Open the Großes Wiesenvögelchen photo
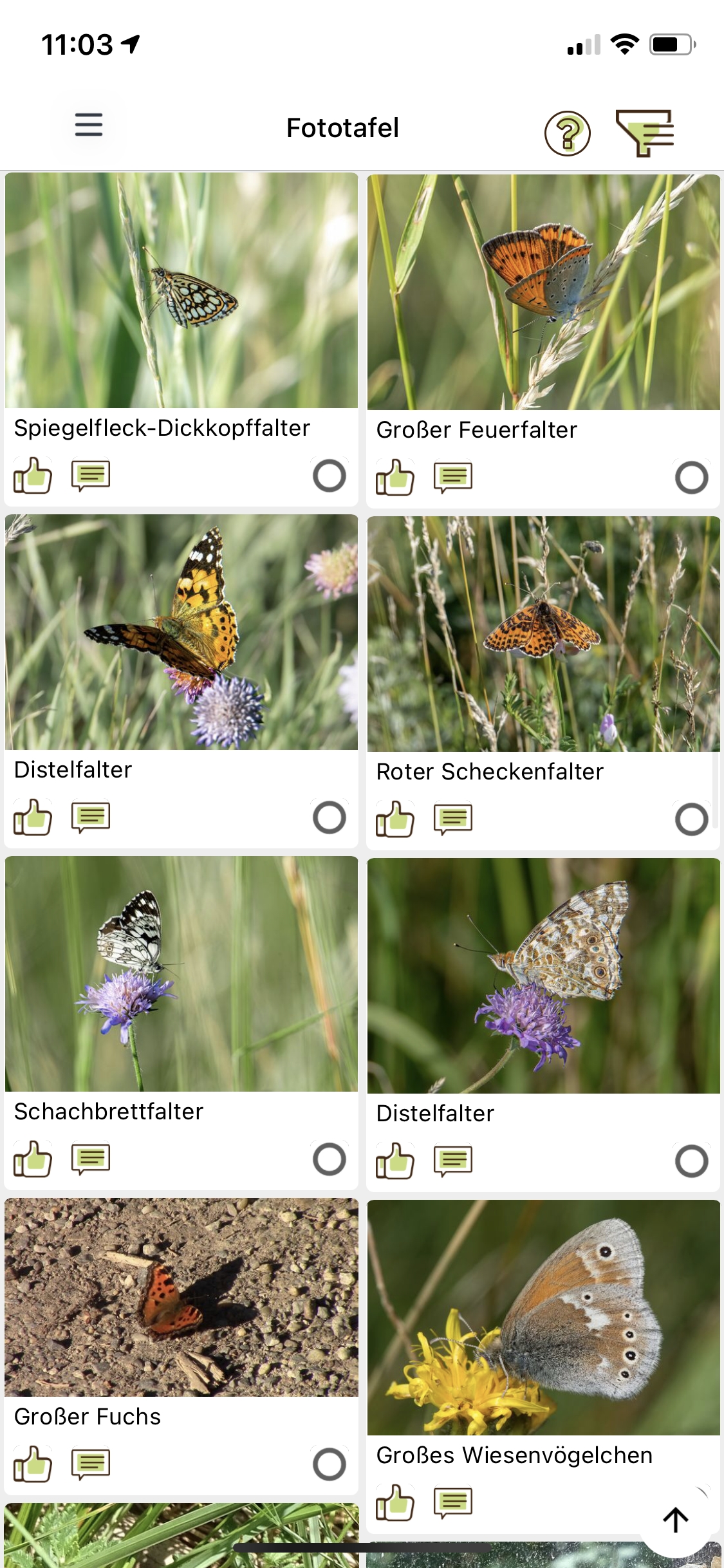Viewport: 724px width, 1568px height. click(x=544, y=1318)
